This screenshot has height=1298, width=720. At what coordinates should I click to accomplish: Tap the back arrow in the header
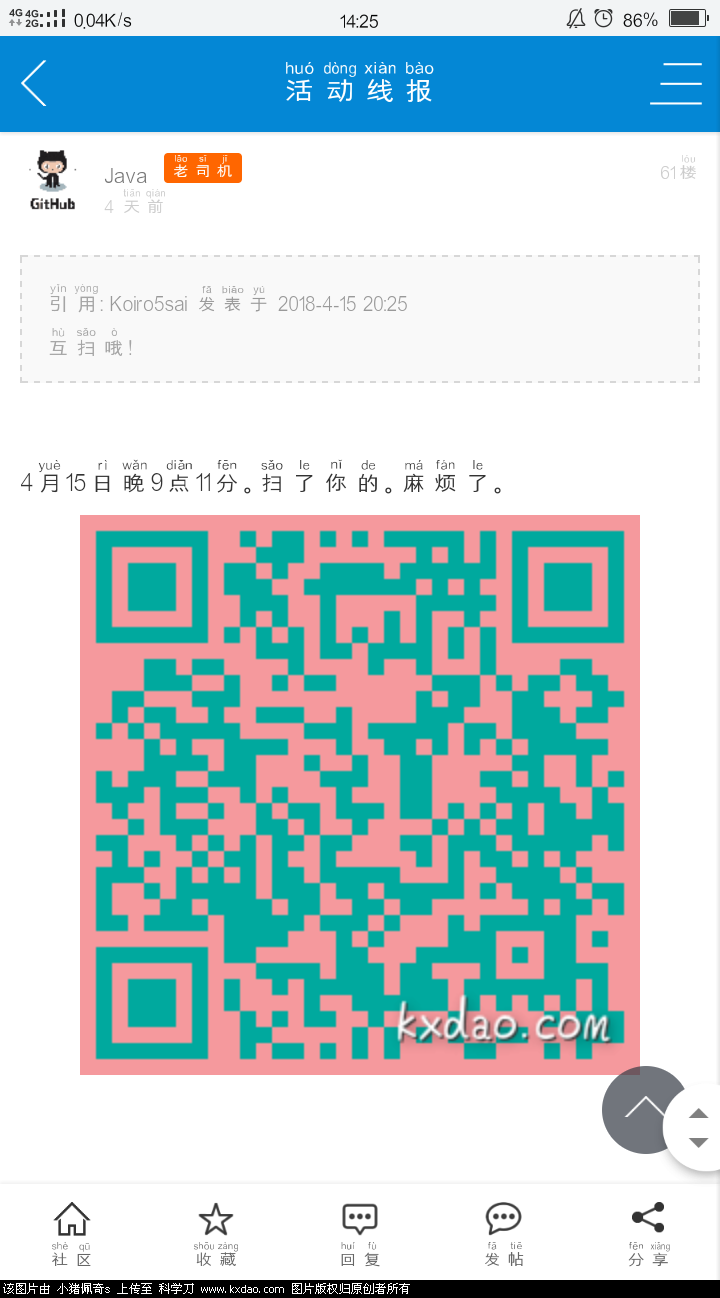[33, 84]
